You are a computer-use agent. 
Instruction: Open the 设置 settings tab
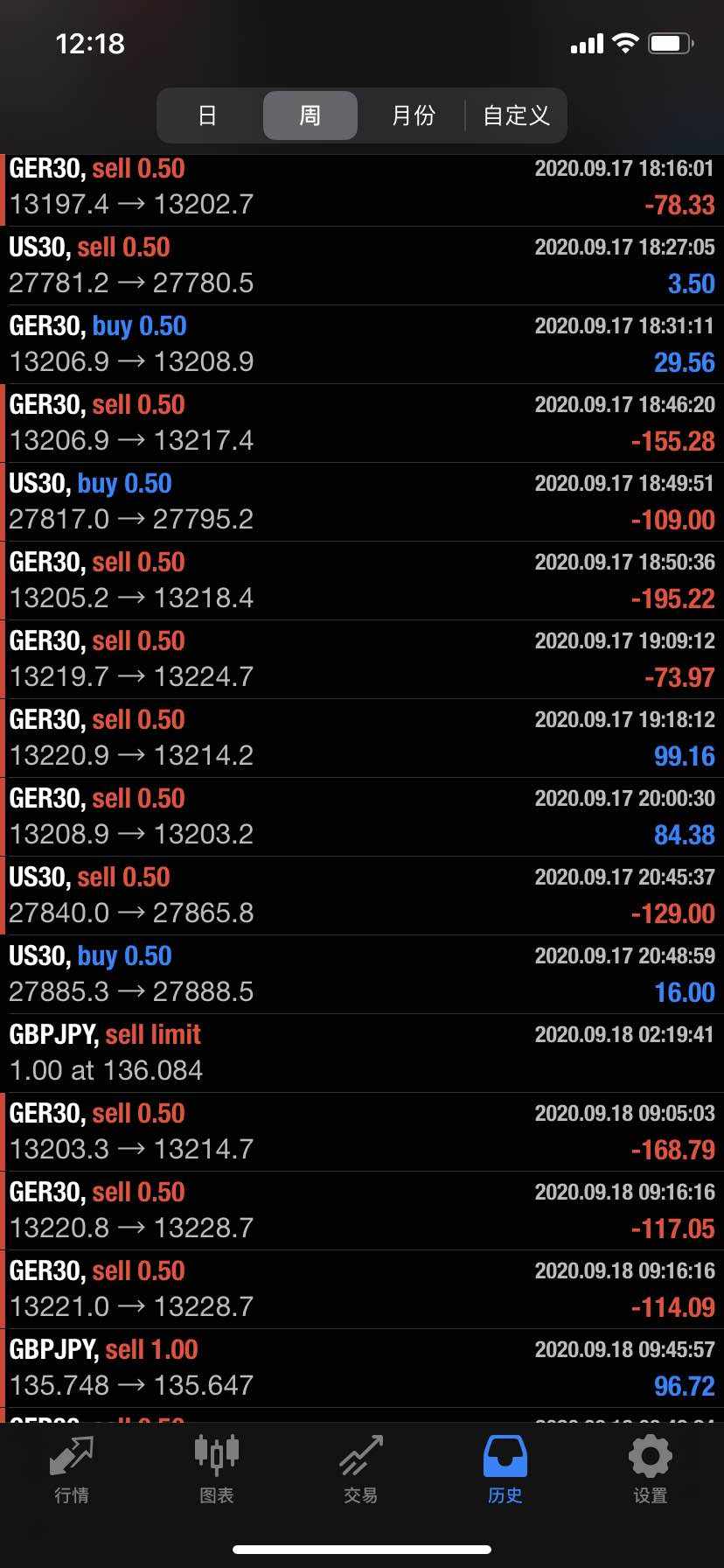coord(651,1470)
